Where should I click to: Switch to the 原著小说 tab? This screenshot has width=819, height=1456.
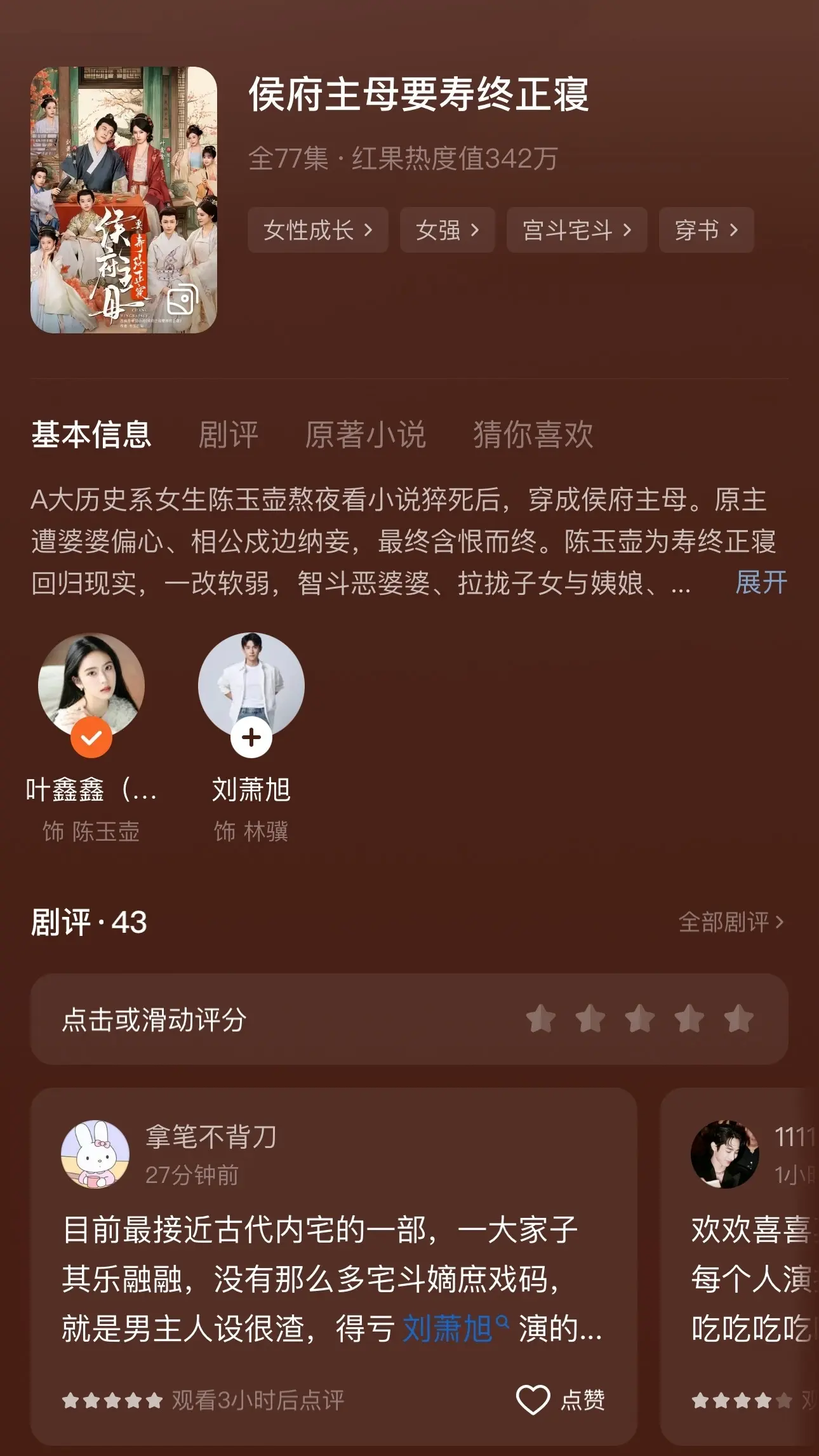[x=365, y=435]
